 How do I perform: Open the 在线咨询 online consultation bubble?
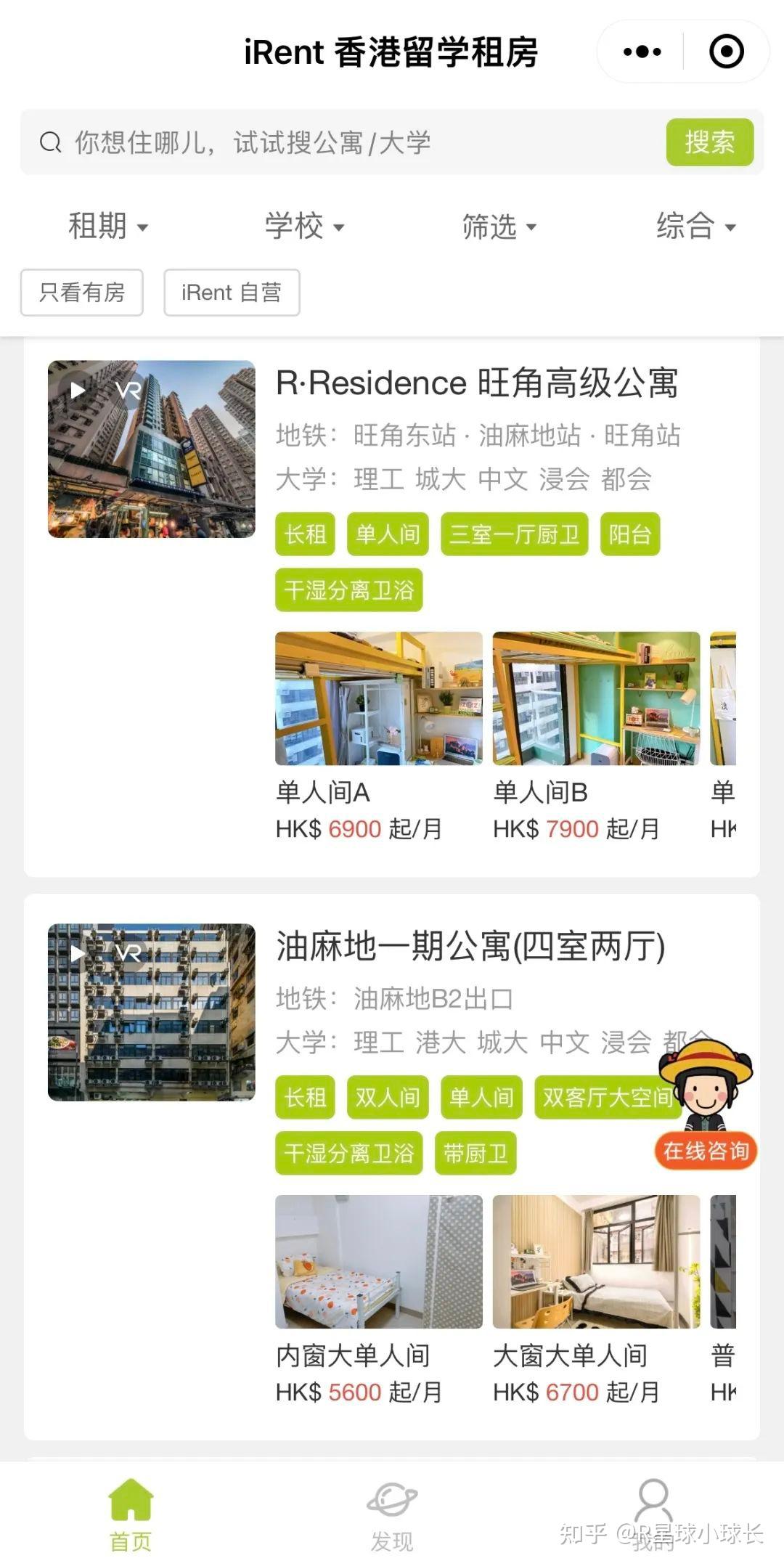[x=705, y=1151]
